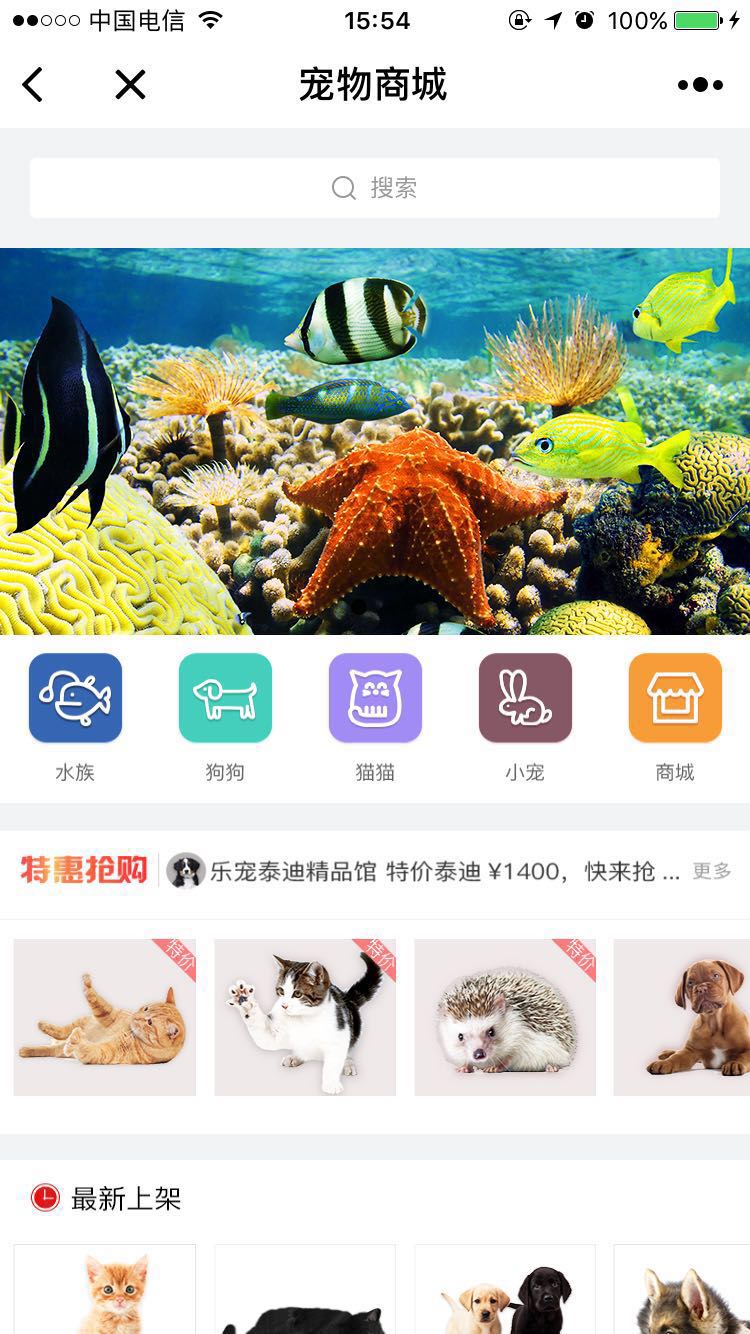The image size is (750, 1334).
Task: Open the coral reef fish banner
Action: click(375, 440)
